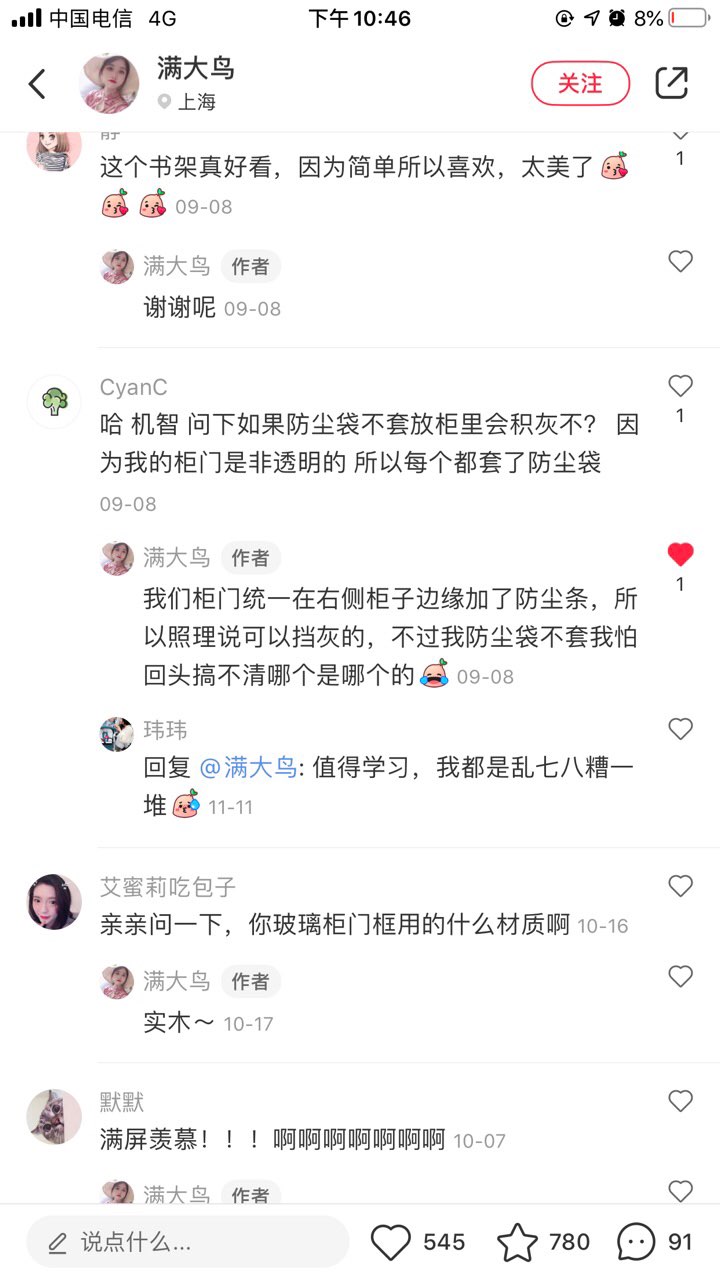Like the post with the bottom heart icon
Viewport: 720px width, 1280px height.
pyautogui.click(x=391, y=1242)
